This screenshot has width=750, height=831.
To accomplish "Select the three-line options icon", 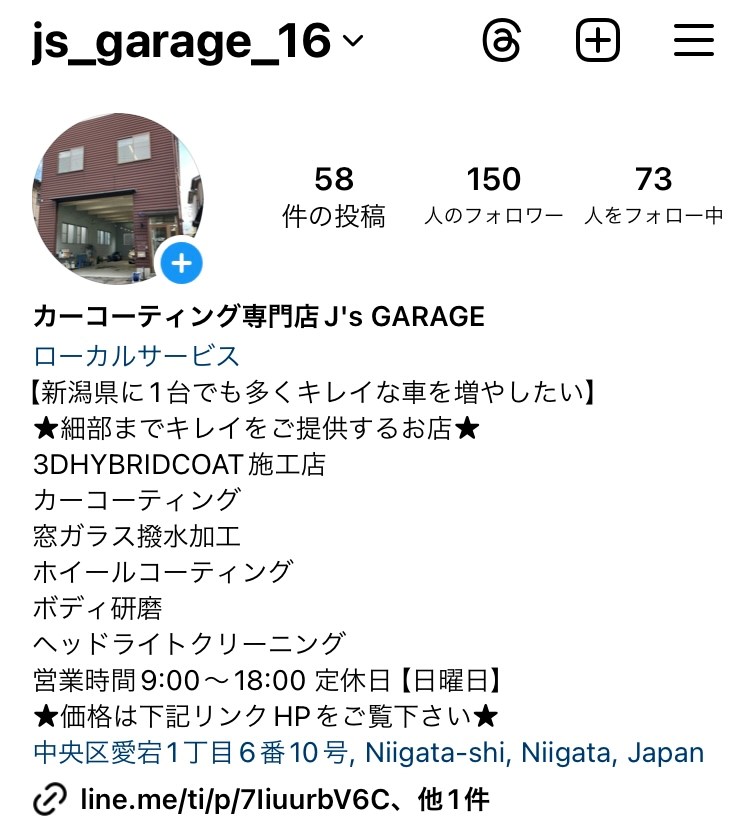I will pos(693,42).
